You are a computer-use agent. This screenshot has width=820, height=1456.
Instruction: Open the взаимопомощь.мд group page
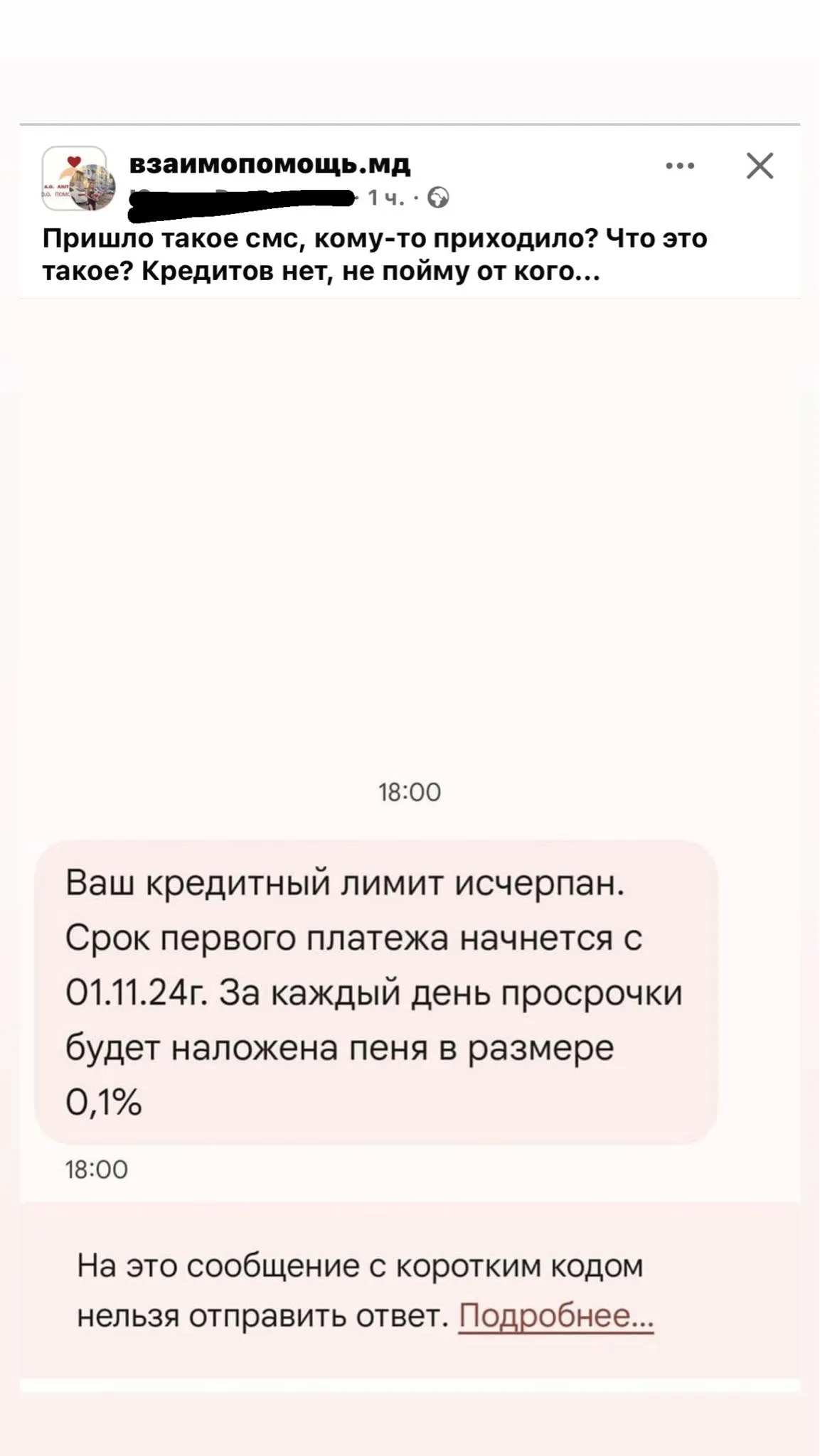(270, 164)
